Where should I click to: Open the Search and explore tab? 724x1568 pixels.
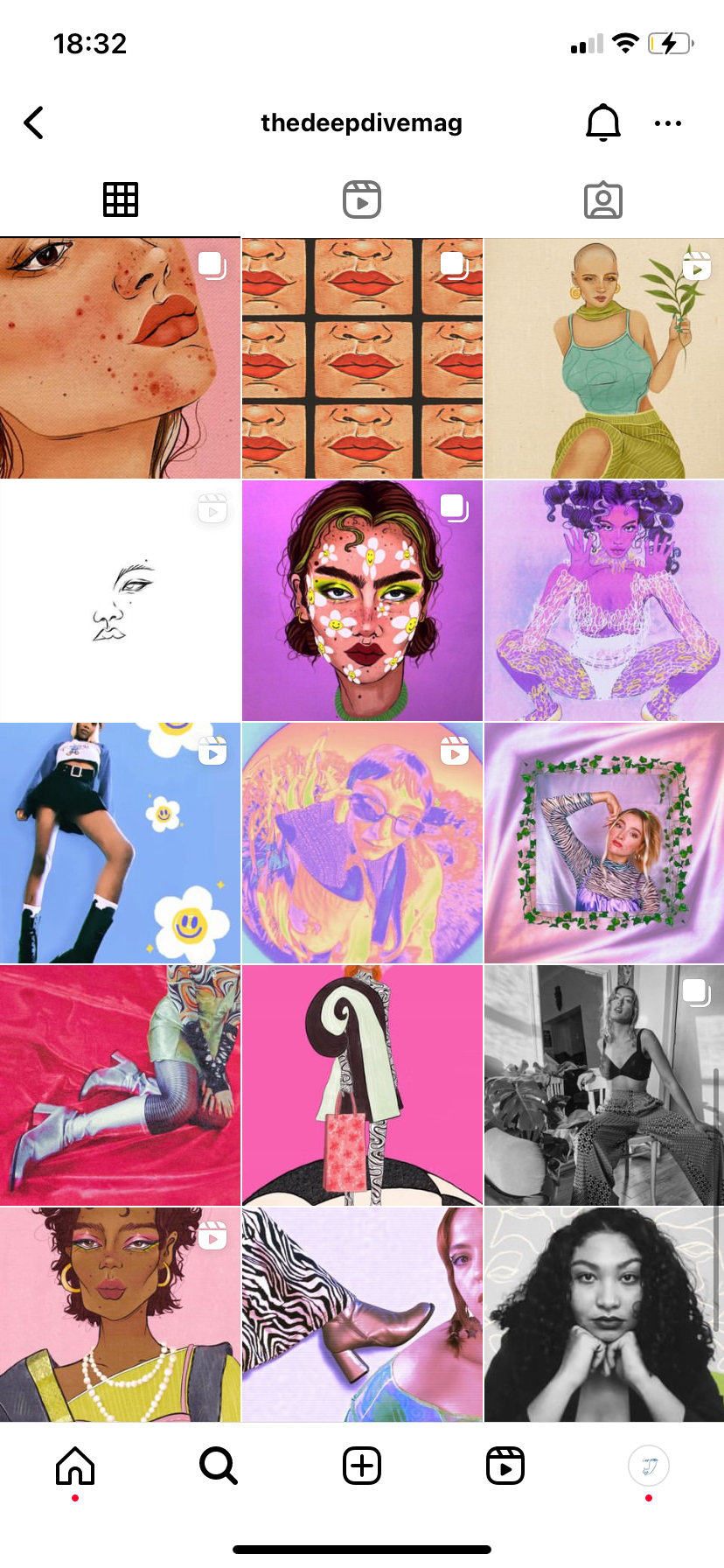pos(219,1466)
